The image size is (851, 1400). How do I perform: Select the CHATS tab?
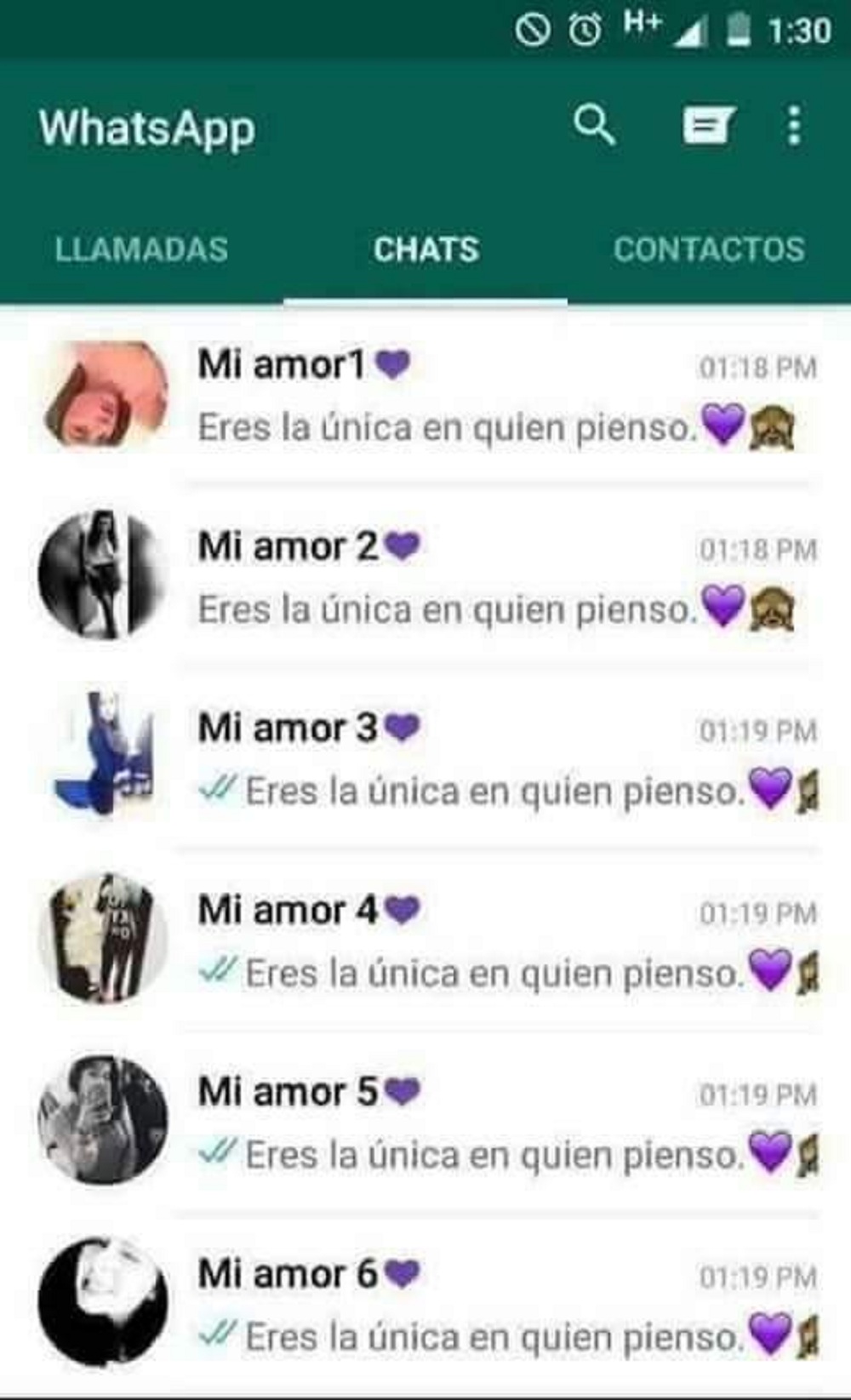point(425,249)
